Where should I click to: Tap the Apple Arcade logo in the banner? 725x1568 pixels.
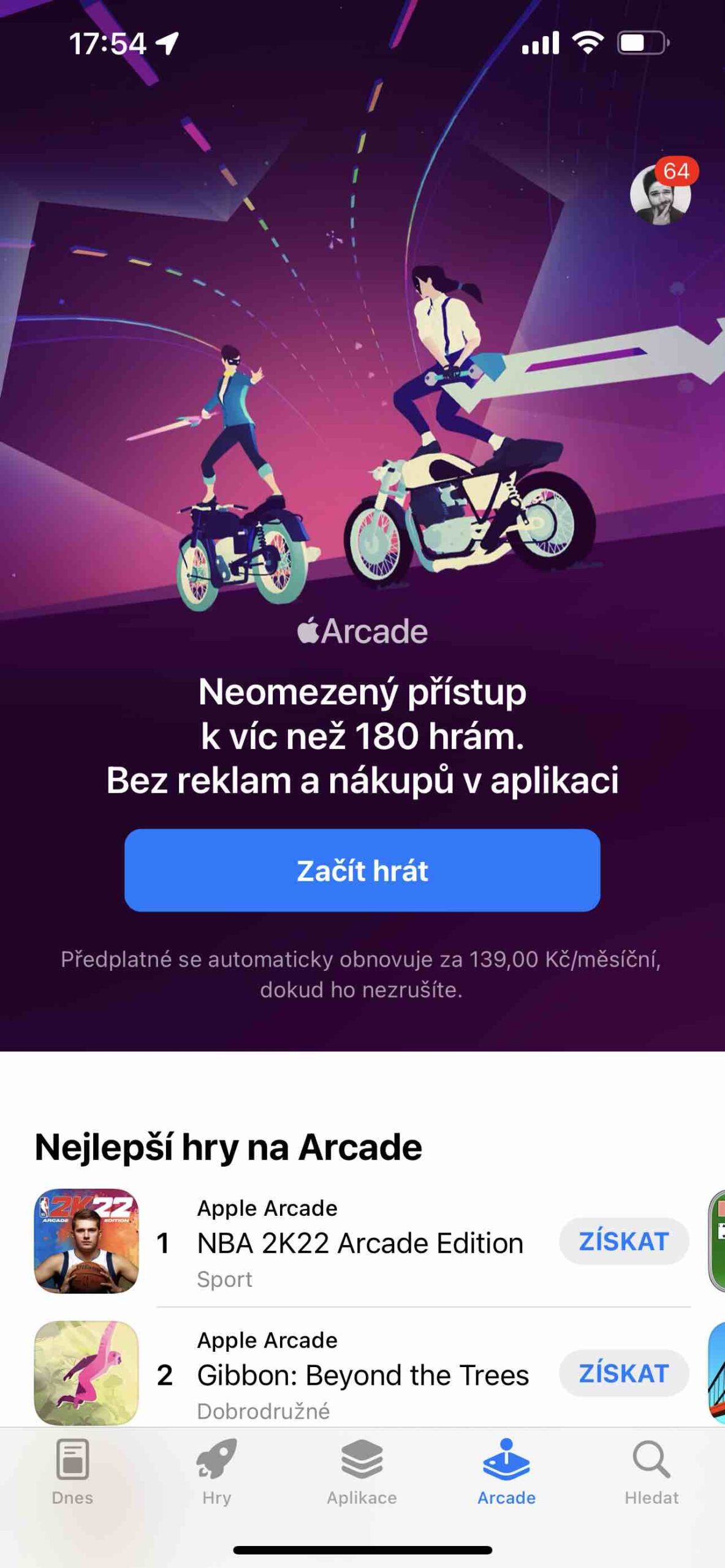pyautogui.click(x=363, y=631)
